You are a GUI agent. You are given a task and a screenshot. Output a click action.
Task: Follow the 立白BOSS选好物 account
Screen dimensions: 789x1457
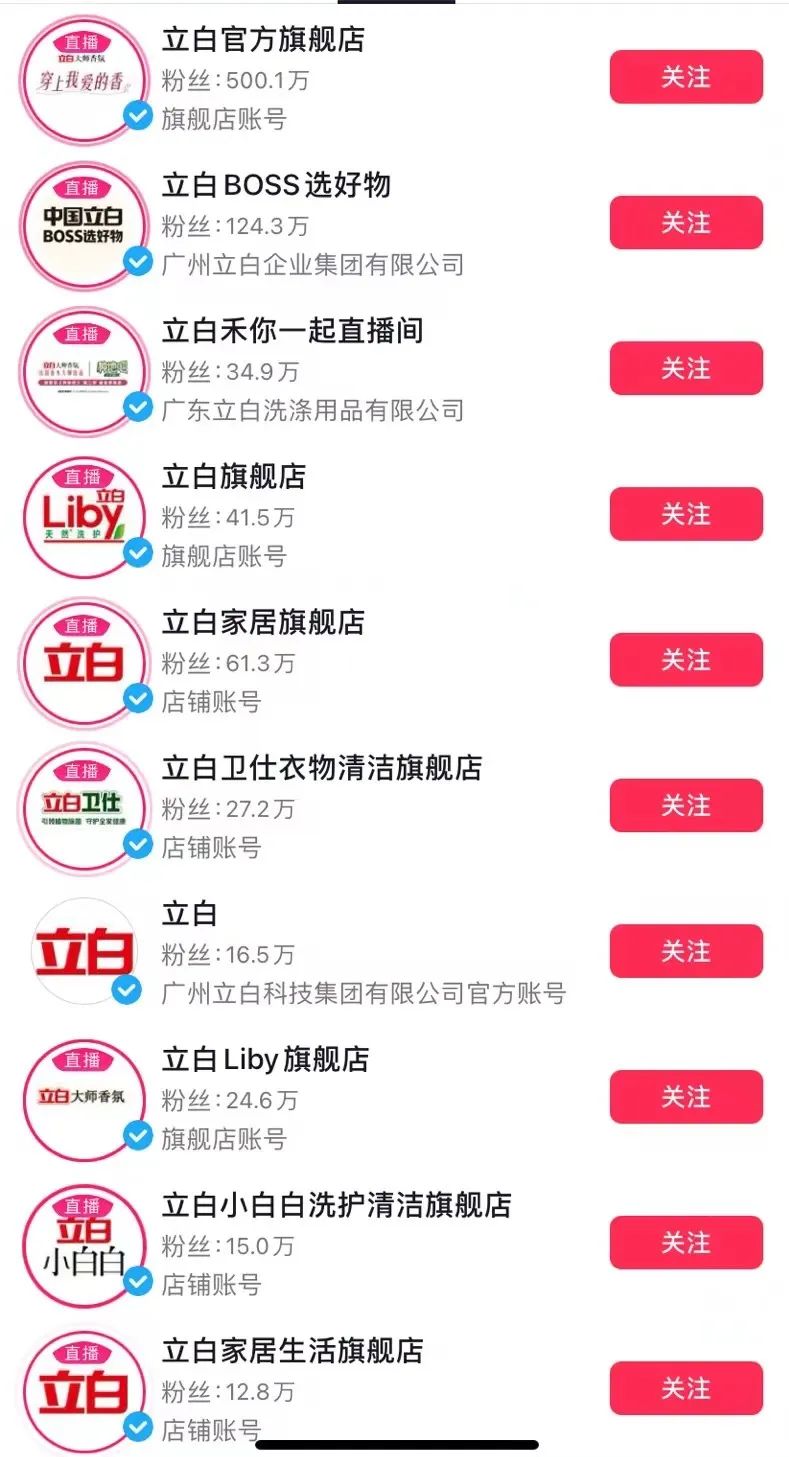pos(686,223)
